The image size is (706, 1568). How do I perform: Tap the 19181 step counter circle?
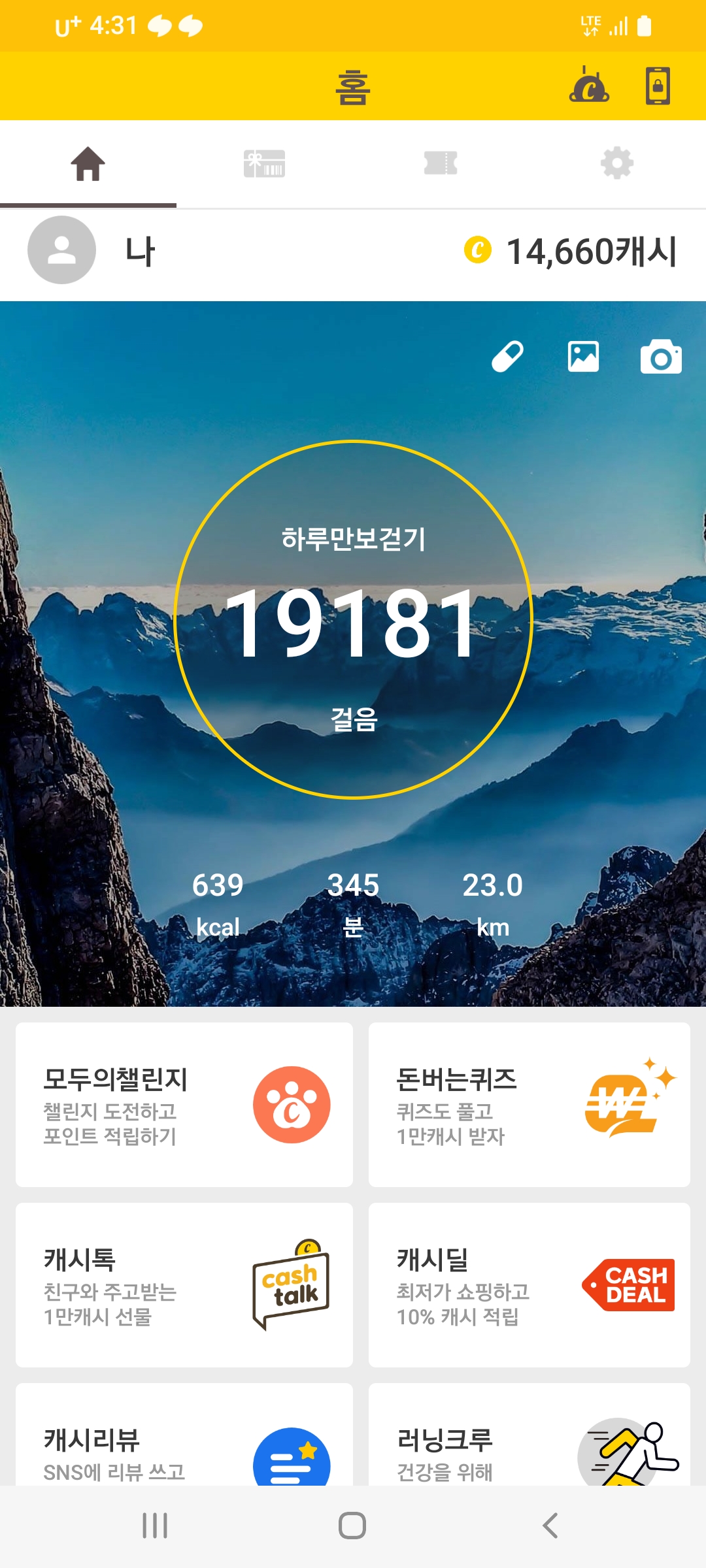tap(353, 619)
